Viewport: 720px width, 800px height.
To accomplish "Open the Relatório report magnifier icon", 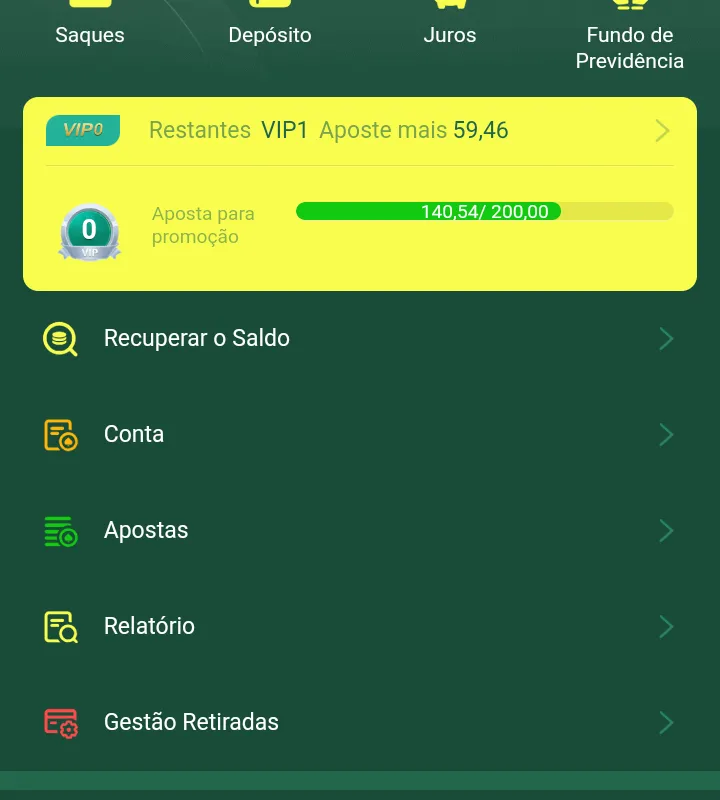I will pyautogui.click(x=60, y=626).
